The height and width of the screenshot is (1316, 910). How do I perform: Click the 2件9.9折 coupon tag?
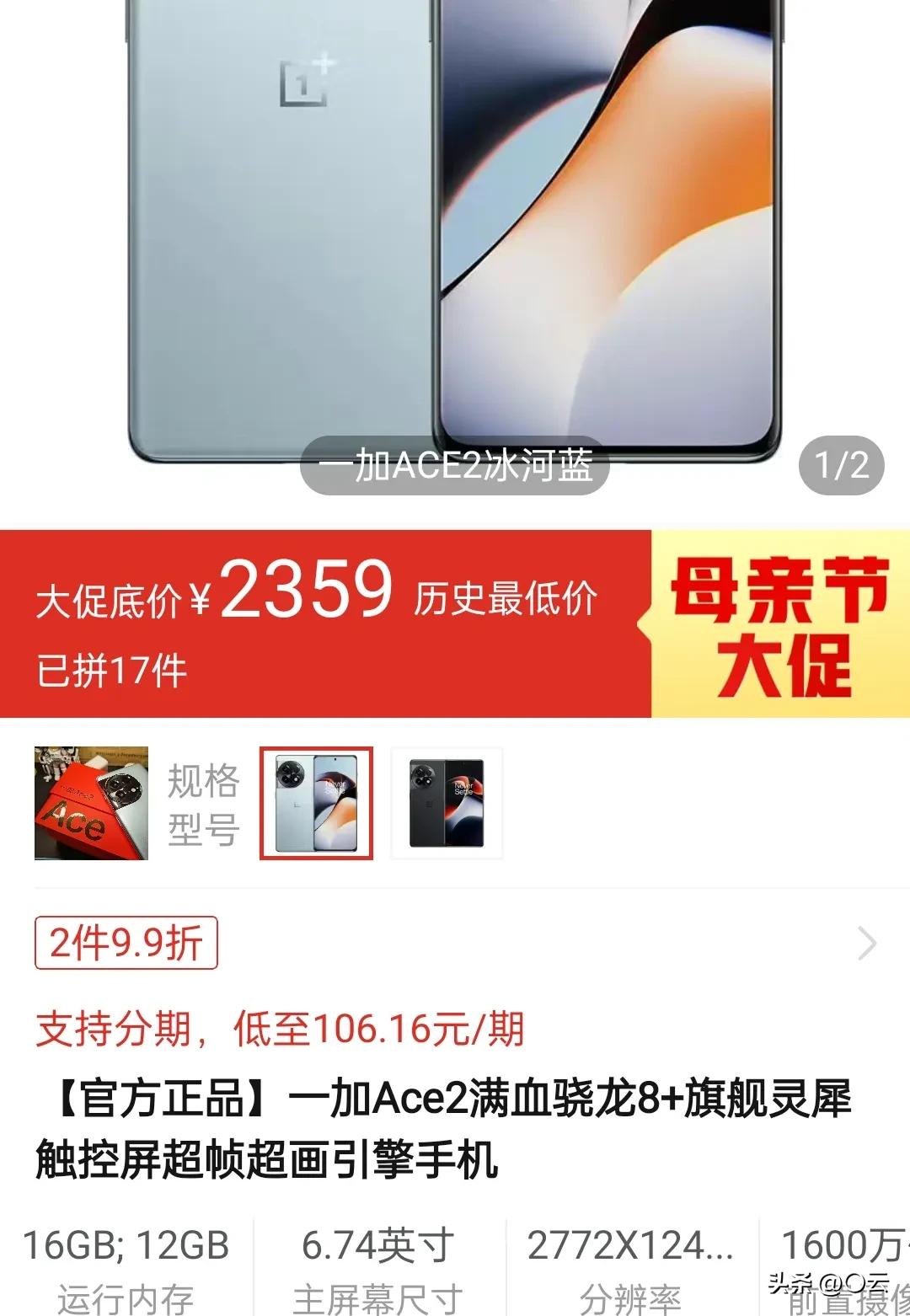pos(125,944)
